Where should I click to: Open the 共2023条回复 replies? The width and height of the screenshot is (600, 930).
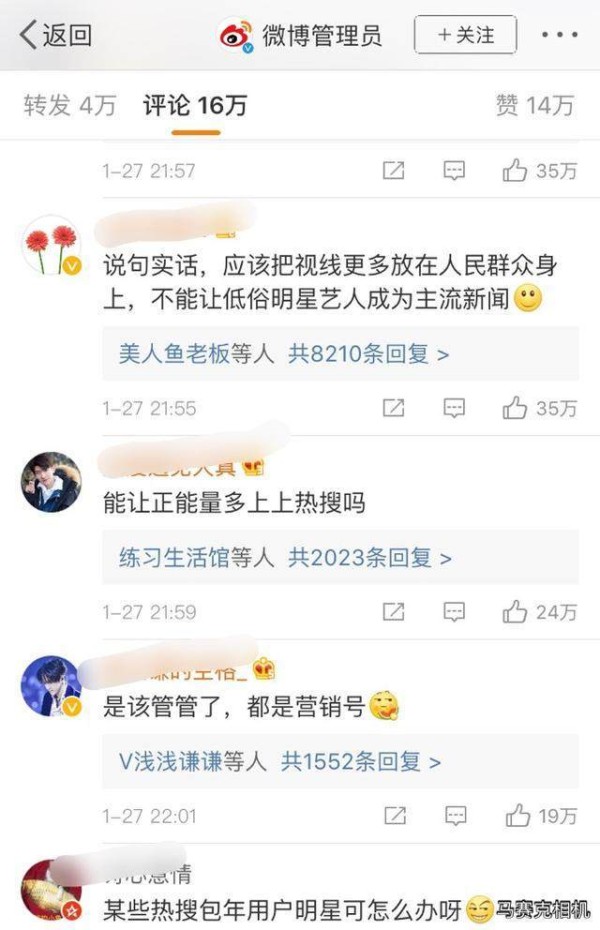pos(370,557)
